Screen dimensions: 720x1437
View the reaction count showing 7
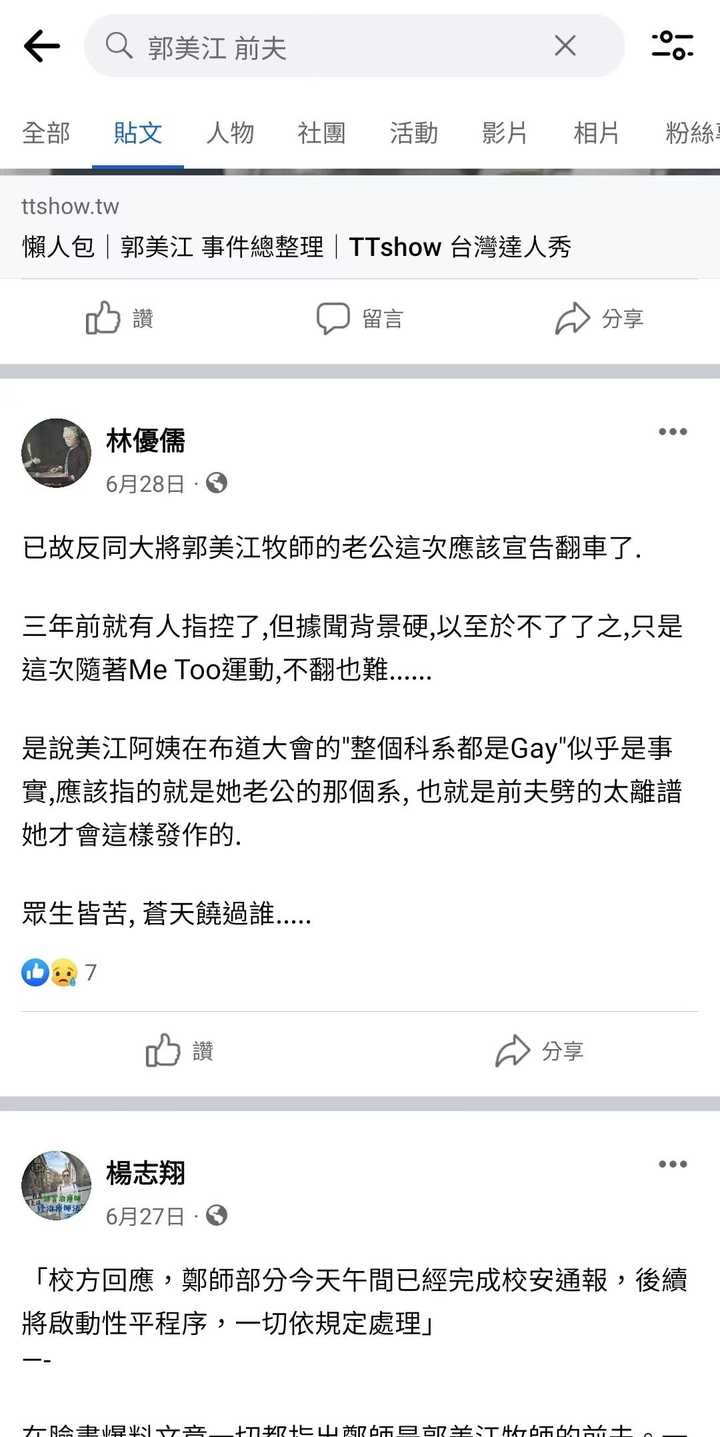tap(90, 971)
